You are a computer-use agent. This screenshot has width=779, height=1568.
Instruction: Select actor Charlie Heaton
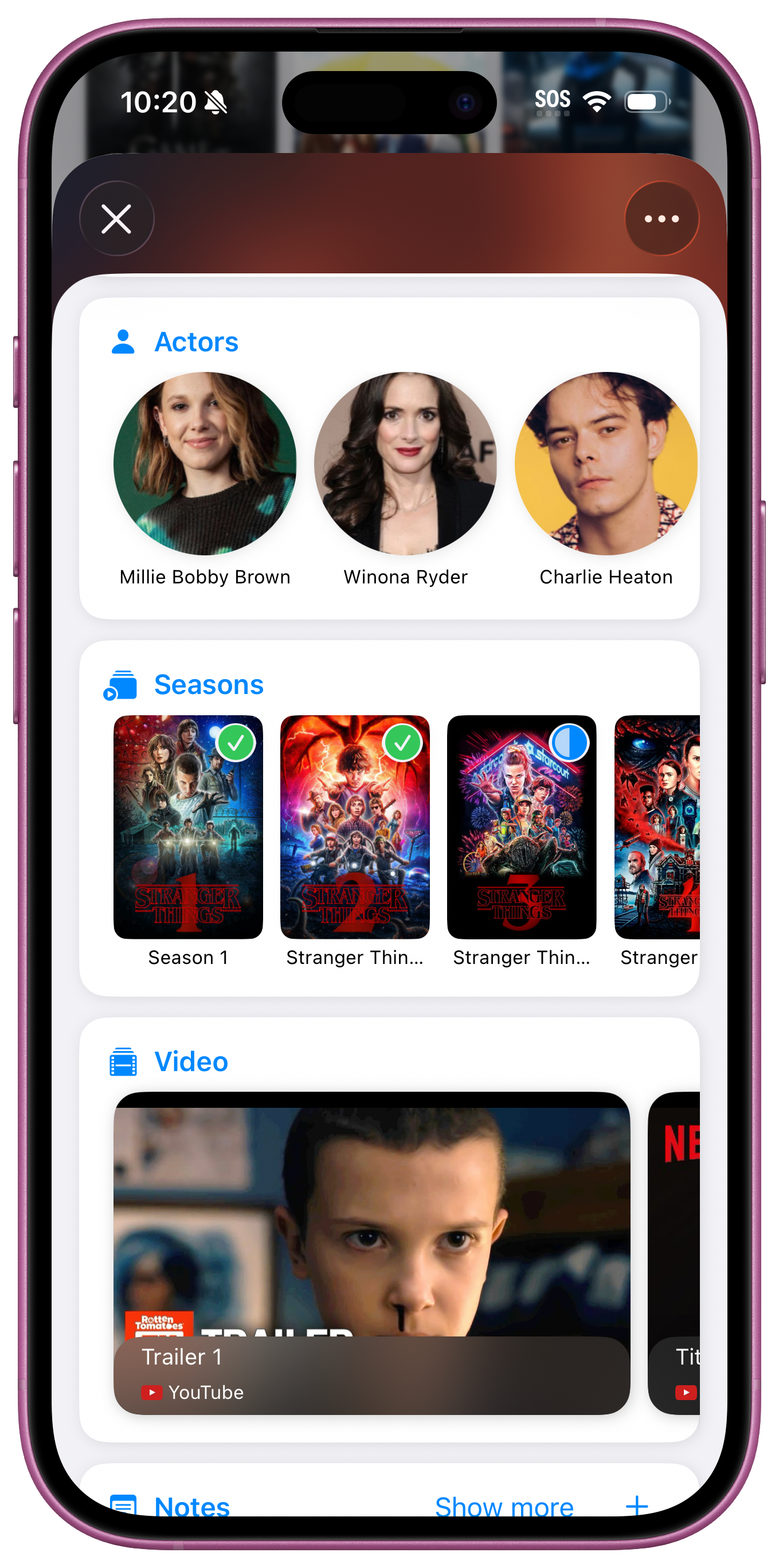coord(605,464)
